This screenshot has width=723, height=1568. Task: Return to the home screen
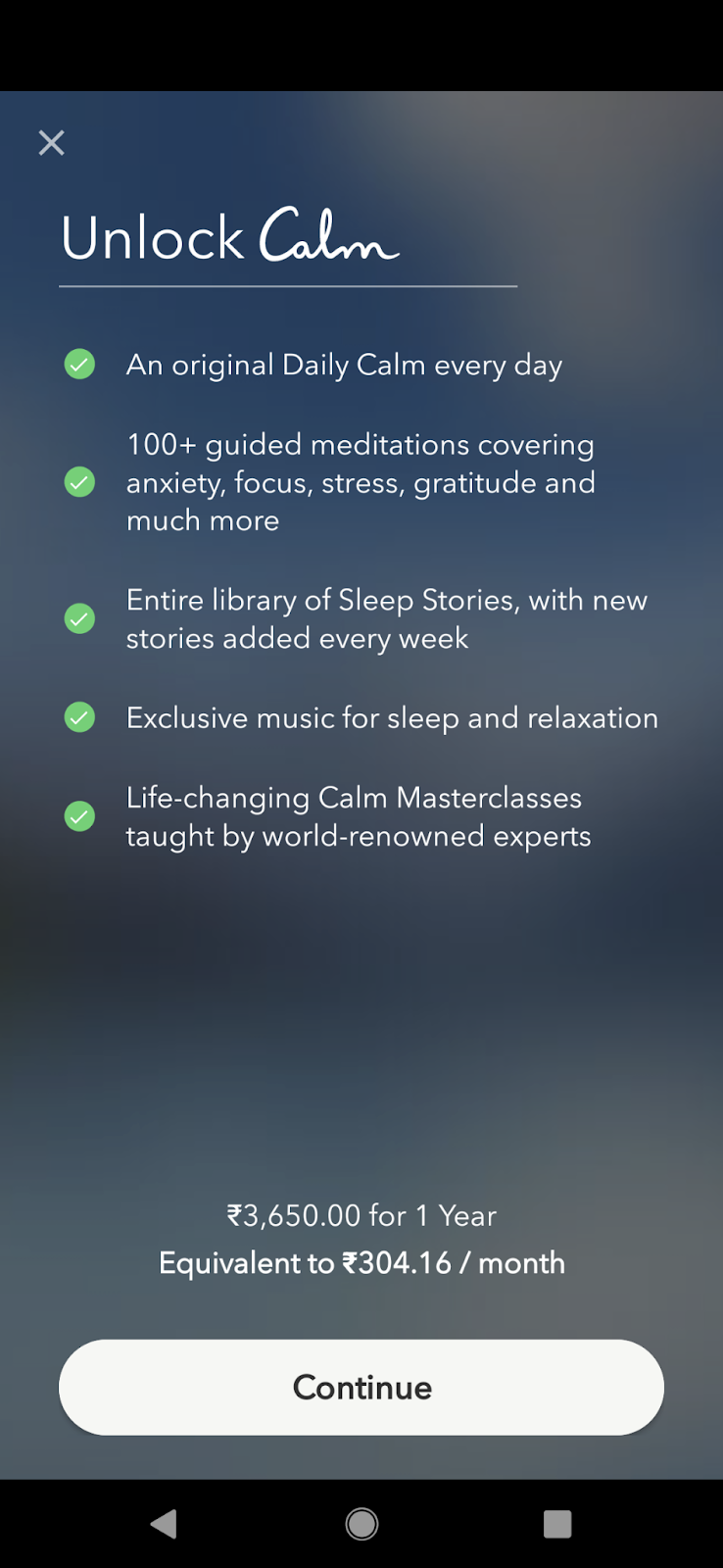361,1524
